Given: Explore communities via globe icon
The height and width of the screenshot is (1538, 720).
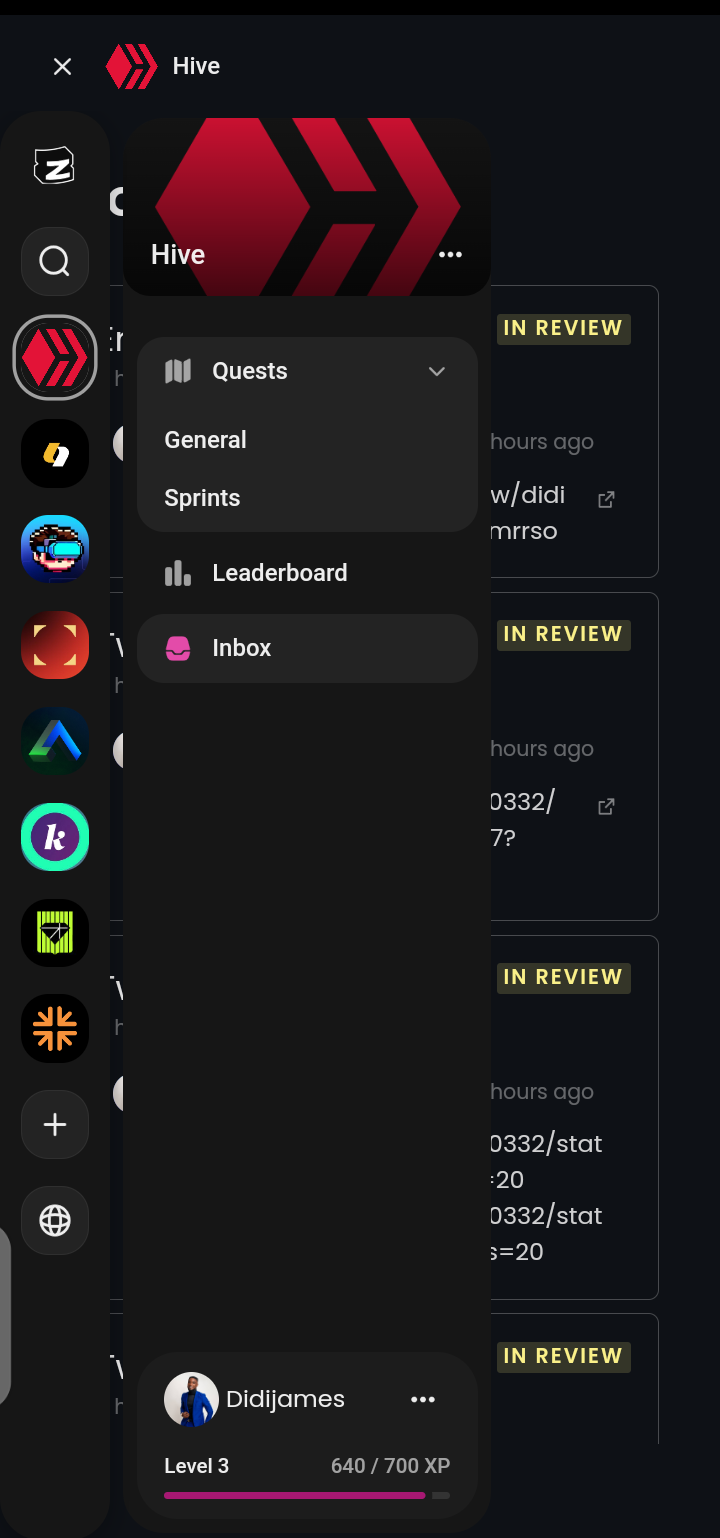Looking at the screenshot, I should pos(55,1221).
